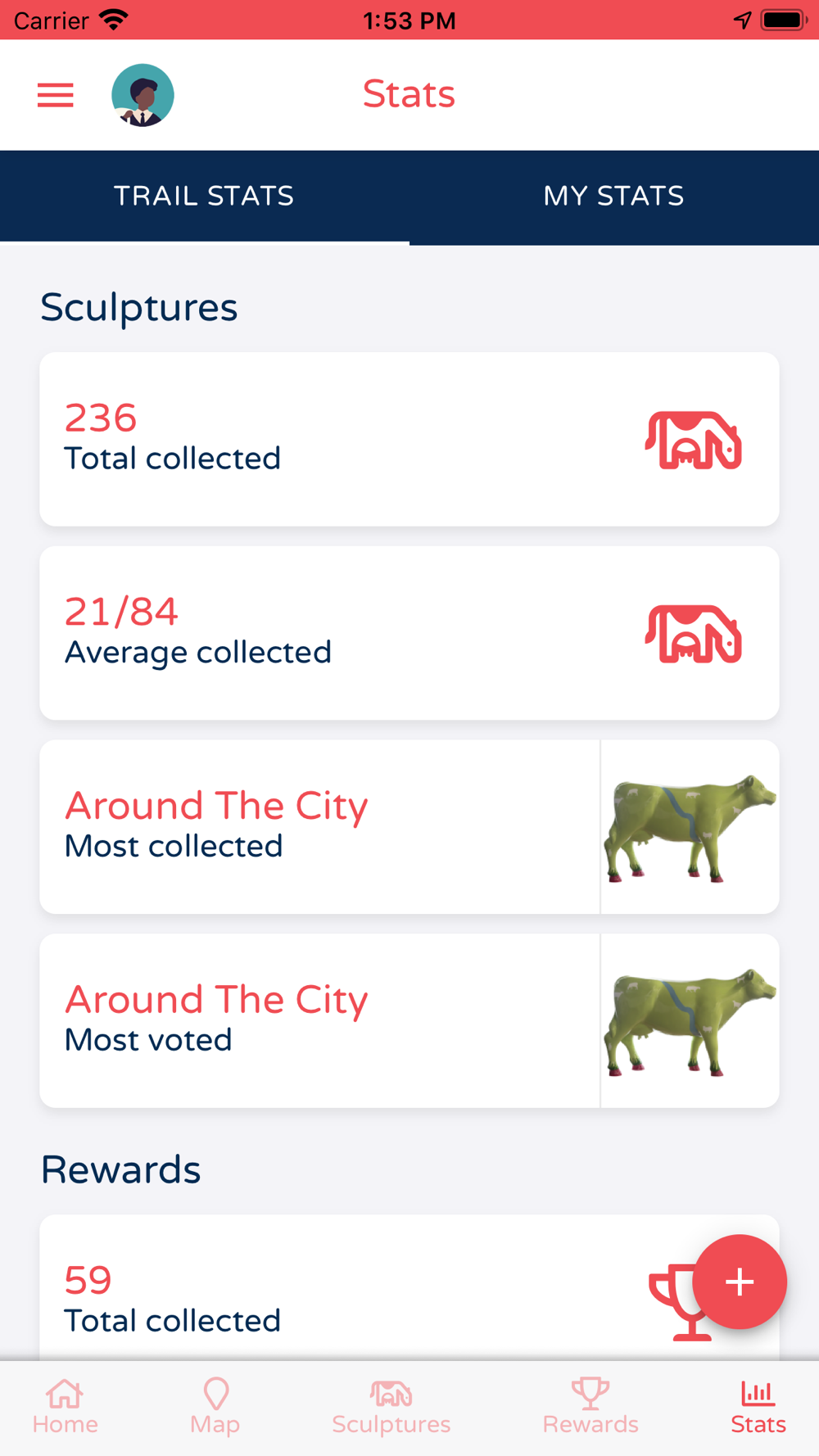Open the Rewards tab in the bottom bar
Image resolution: width=819 pixels, height=1456 pixels.
point(590,1407)
